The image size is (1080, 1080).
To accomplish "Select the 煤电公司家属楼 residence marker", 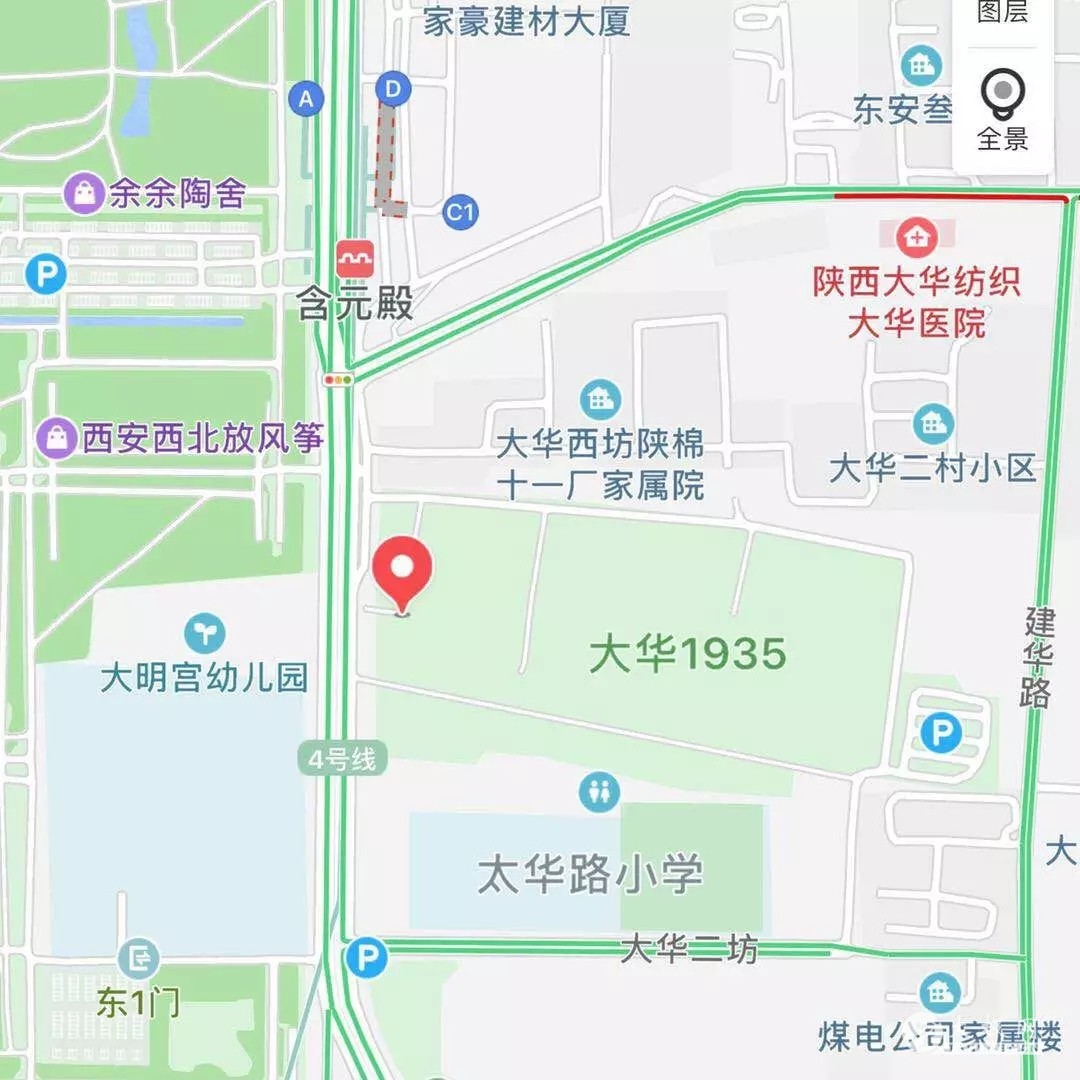I will coord(938,993).
